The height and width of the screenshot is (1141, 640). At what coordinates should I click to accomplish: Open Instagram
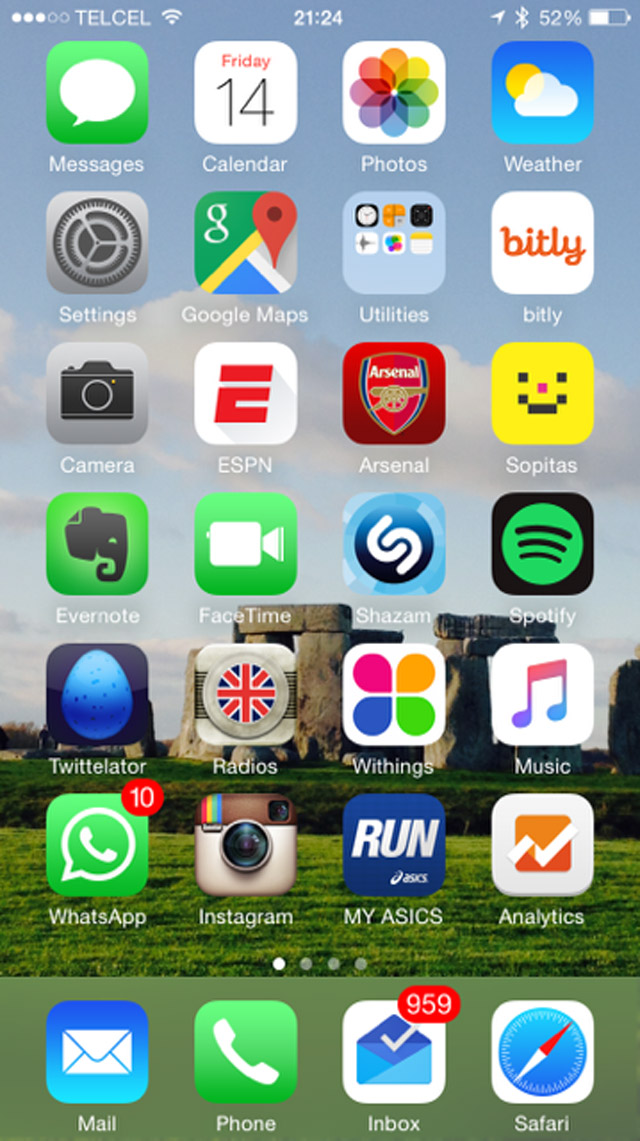point(245,845)
